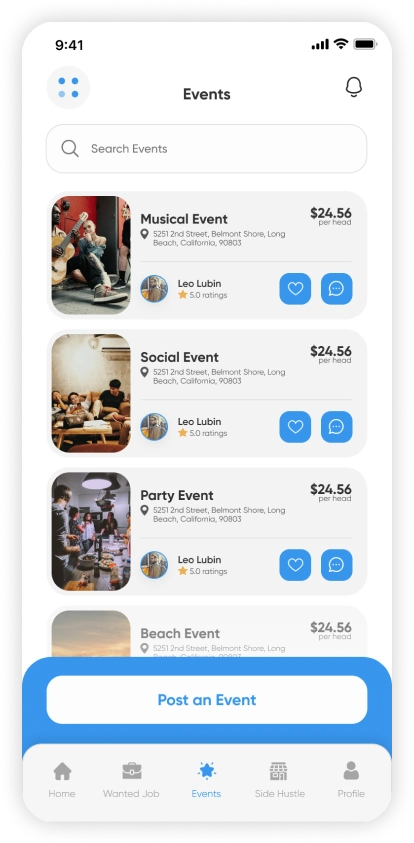Open the Profile tab

351,779
